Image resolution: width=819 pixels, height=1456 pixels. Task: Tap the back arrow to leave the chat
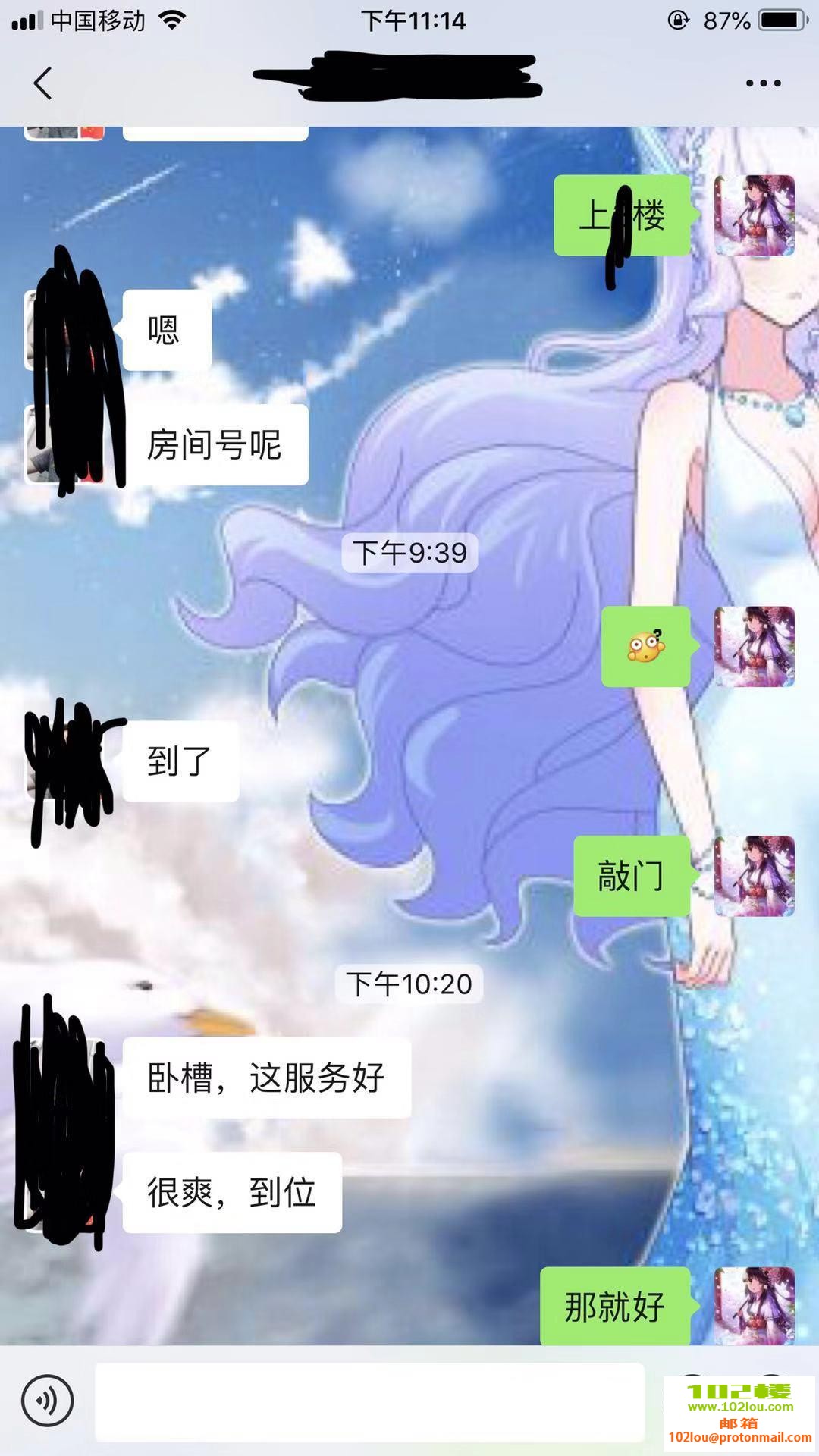coord(43,83)
